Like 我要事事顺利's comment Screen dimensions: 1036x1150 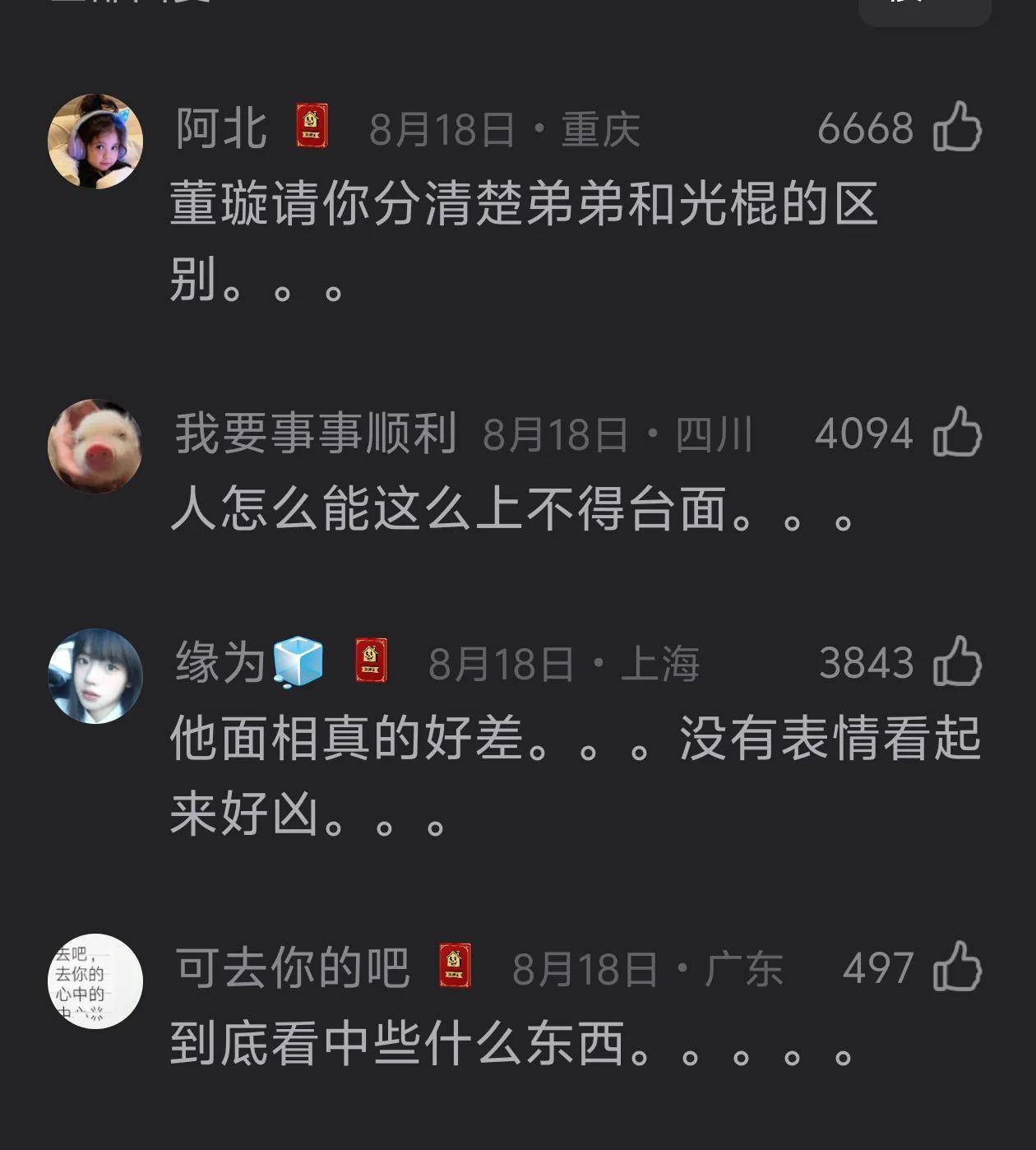coord(958,432)
